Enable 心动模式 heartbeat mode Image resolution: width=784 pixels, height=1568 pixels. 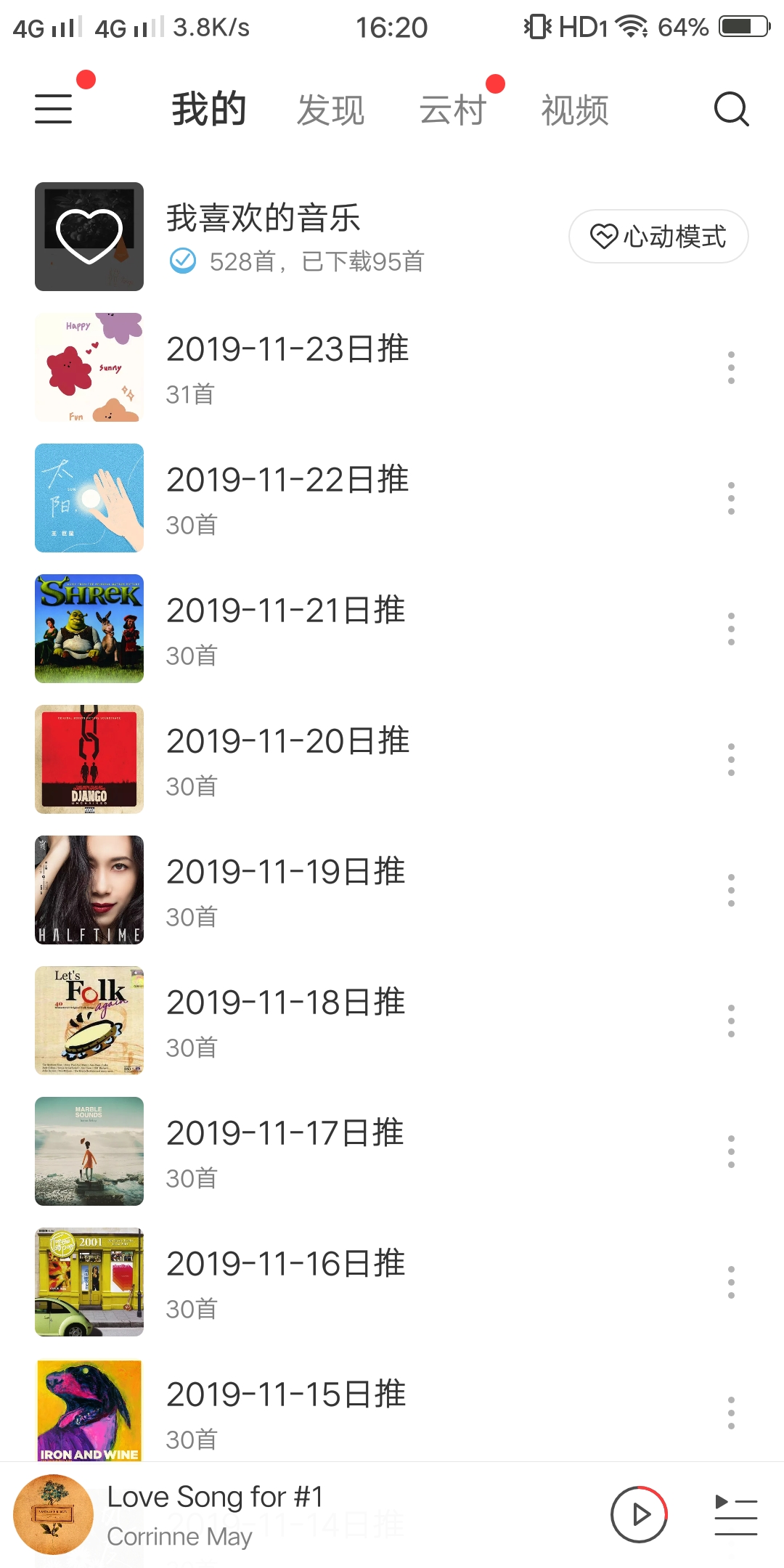658,237
